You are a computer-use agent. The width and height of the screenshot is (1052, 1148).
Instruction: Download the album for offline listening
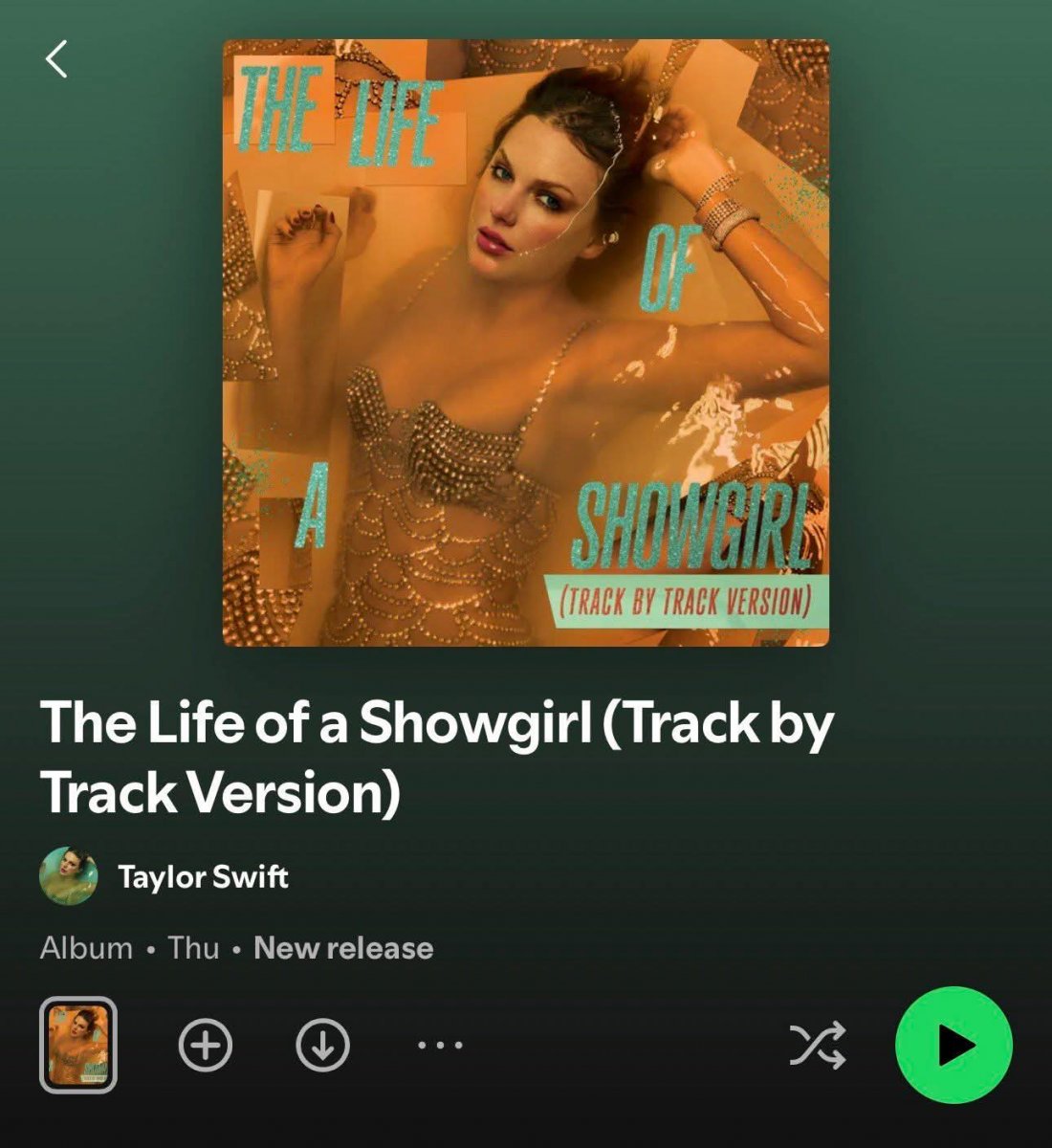point(322,1045)
